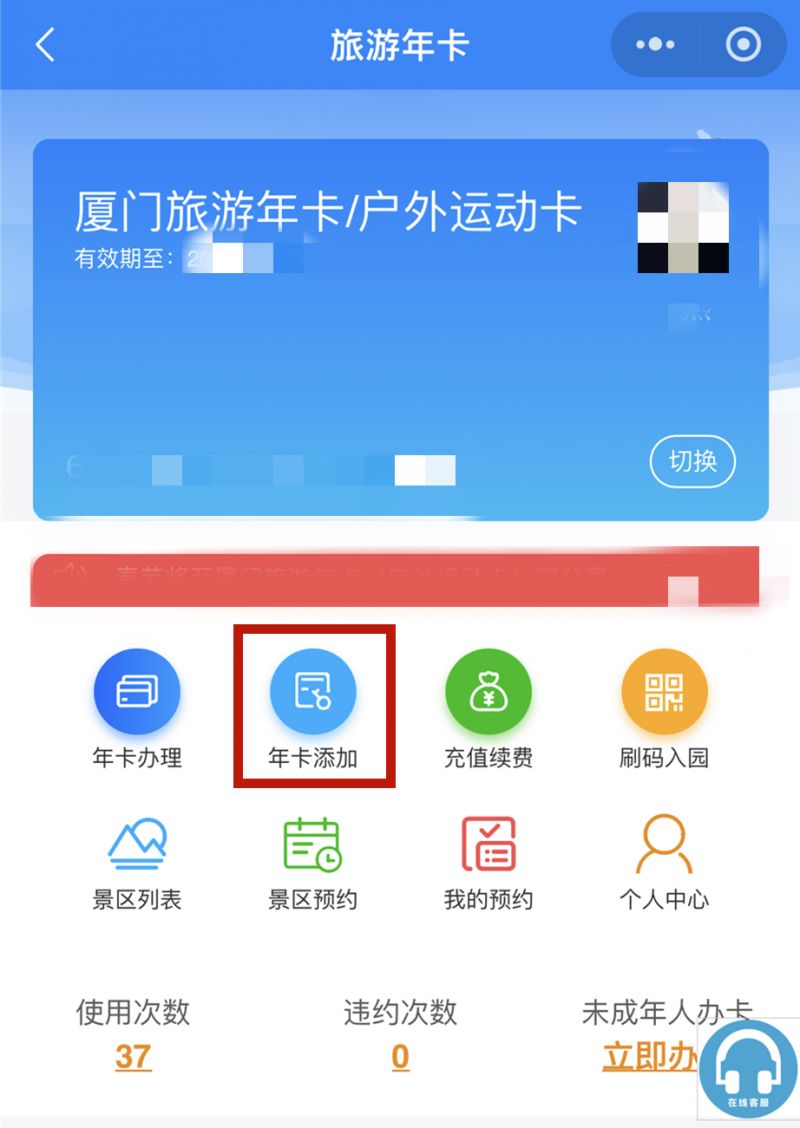The width and height of the screenshot is (800, 1128).
Task: Tap 立即办 for minor card application
Action: click(650, 1057)
